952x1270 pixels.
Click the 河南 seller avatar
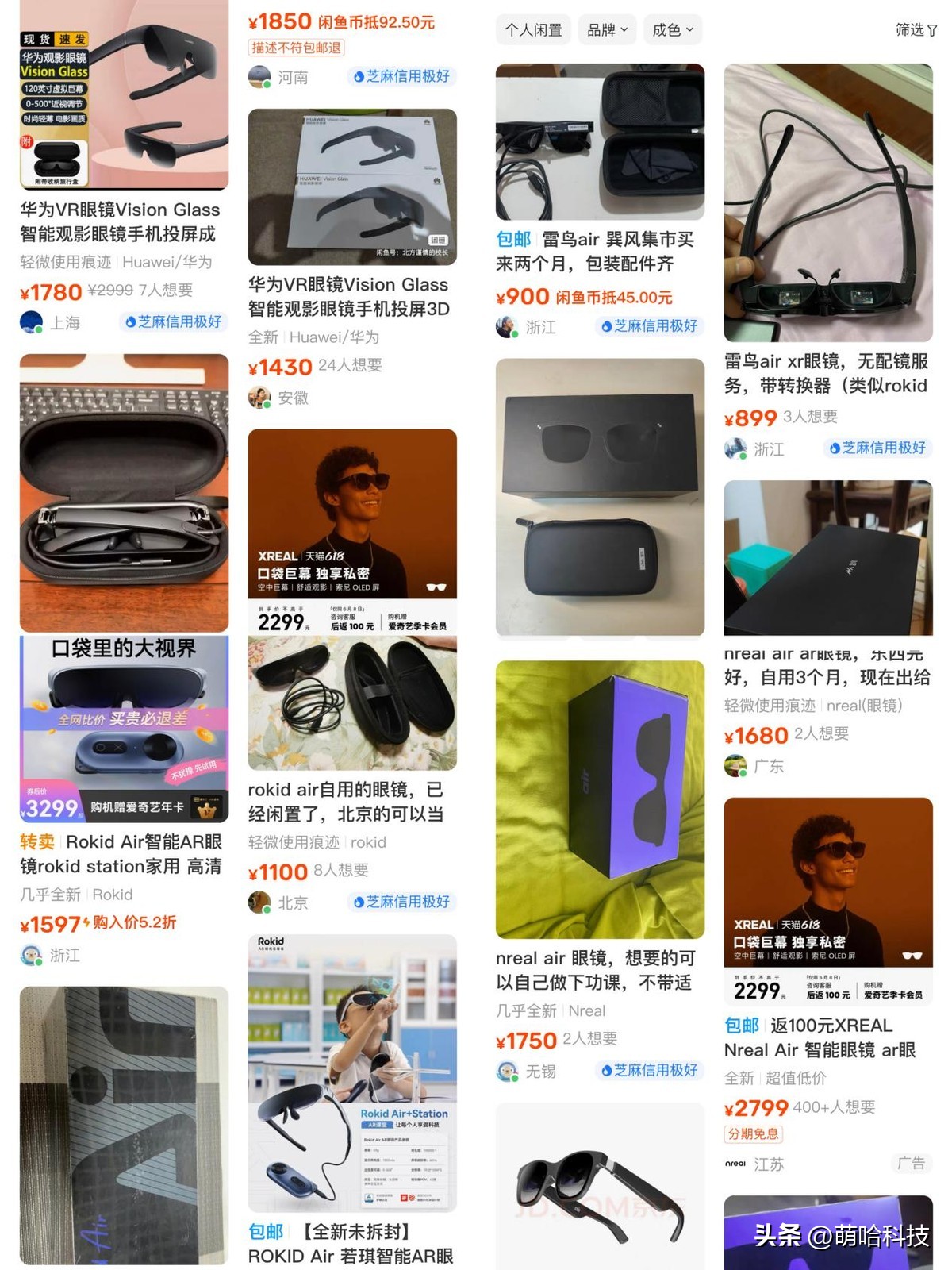click(x=260, y=77)
